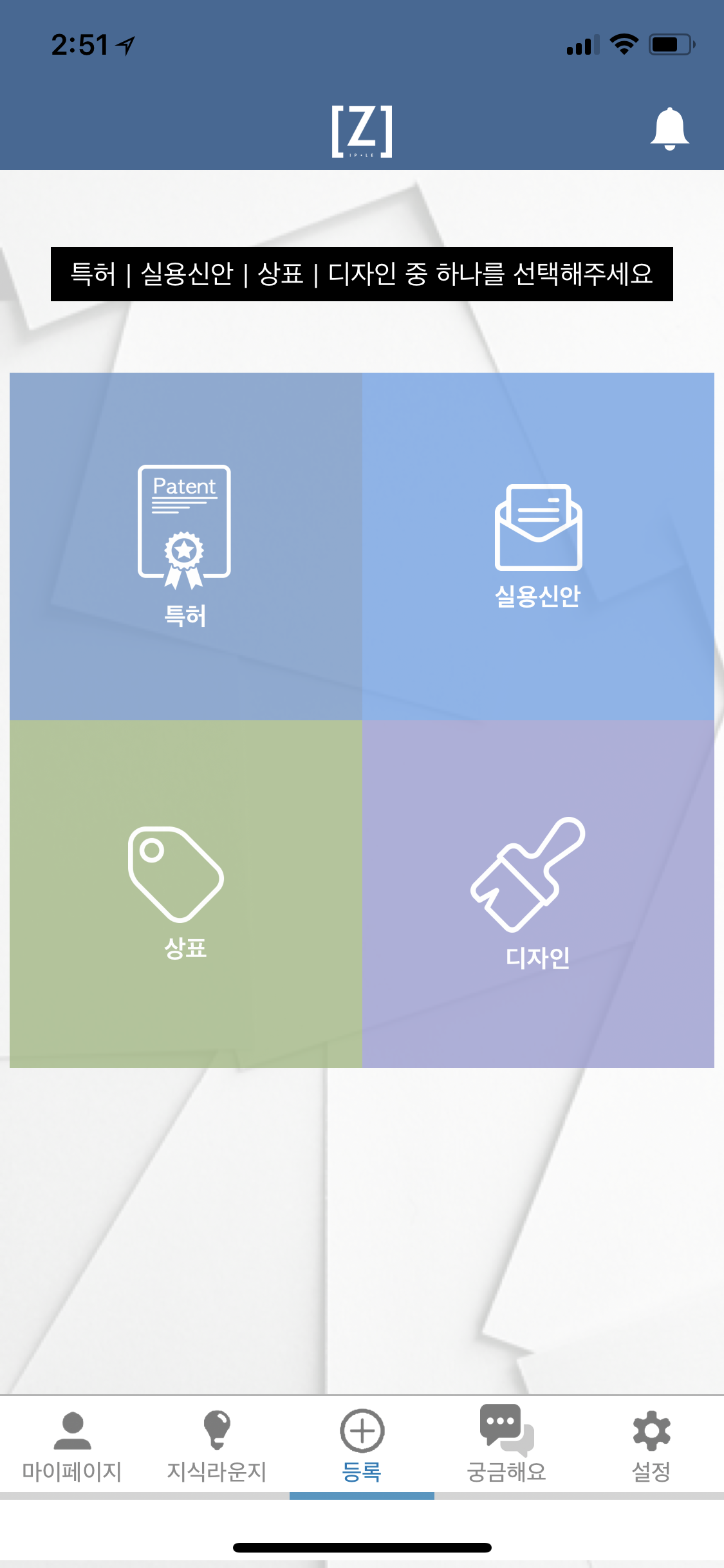The height and width of the screenshot is (1568, 724).
Task: Select the 특허 (Patent) tile
Action: [186, 546]
